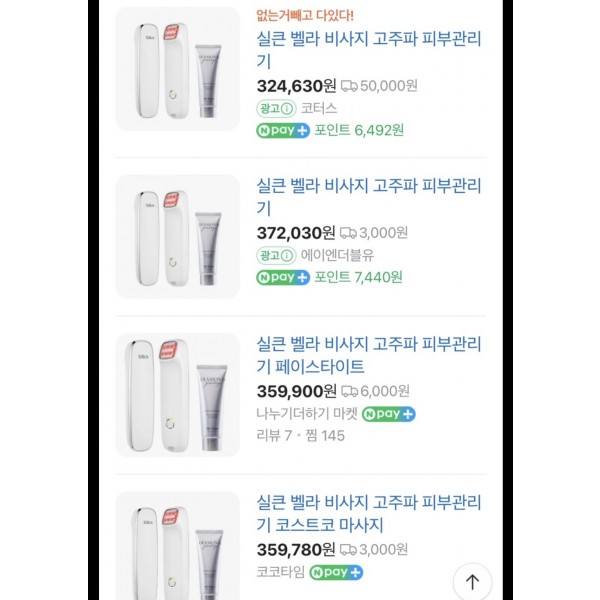Open the 372,030원 Silk'n Bella listing

pyautogui.click(x=369, y=197)
